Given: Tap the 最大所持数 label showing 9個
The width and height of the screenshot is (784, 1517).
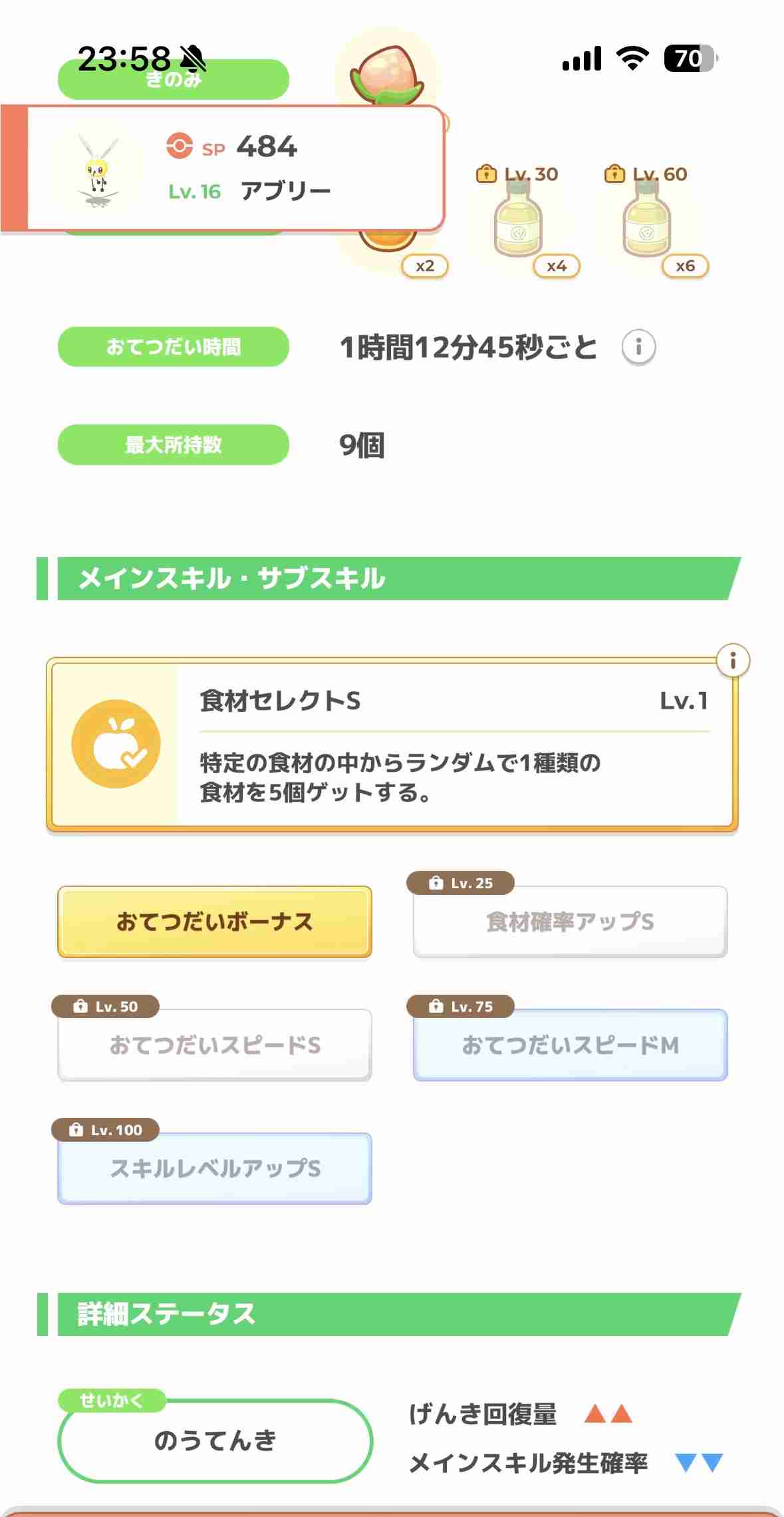Looking at the screenshot, I should pos(175,445).
